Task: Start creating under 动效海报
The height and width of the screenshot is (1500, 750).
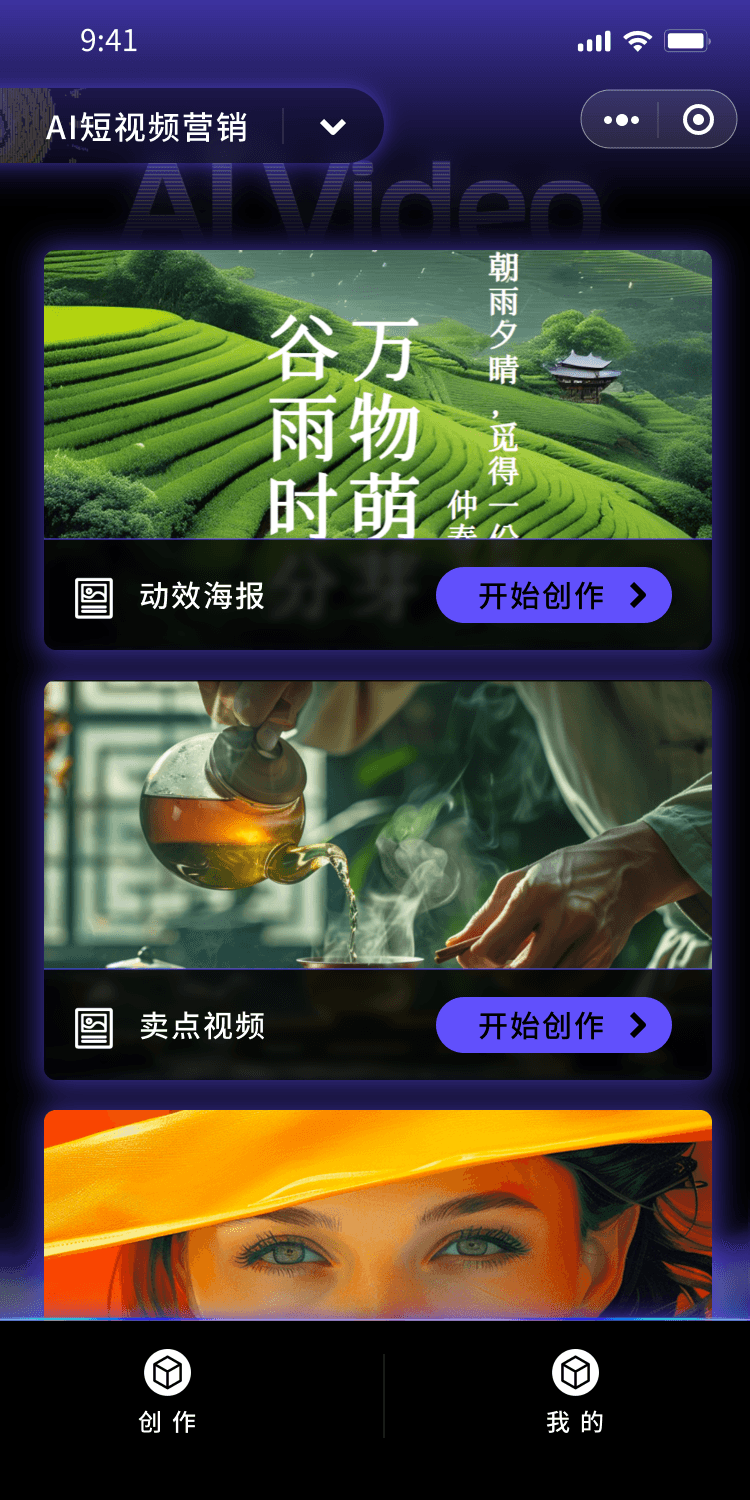Action: tap(554, 595)
